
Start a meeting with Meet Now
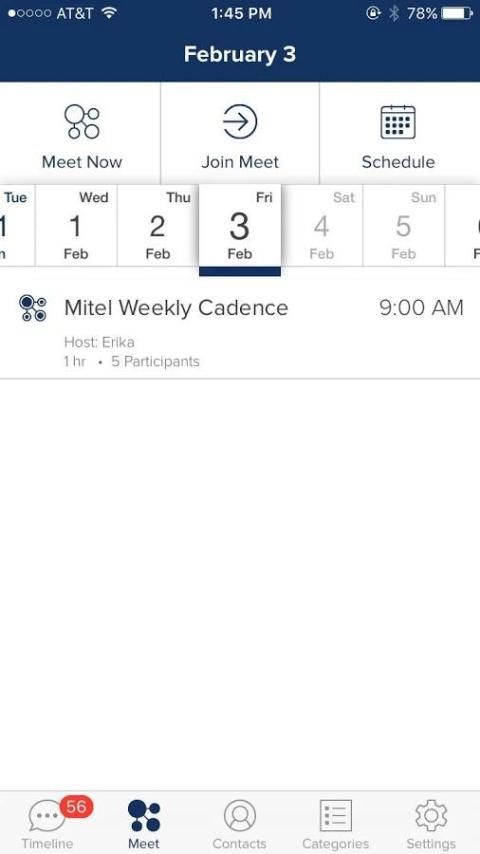[x=81, y=133]
